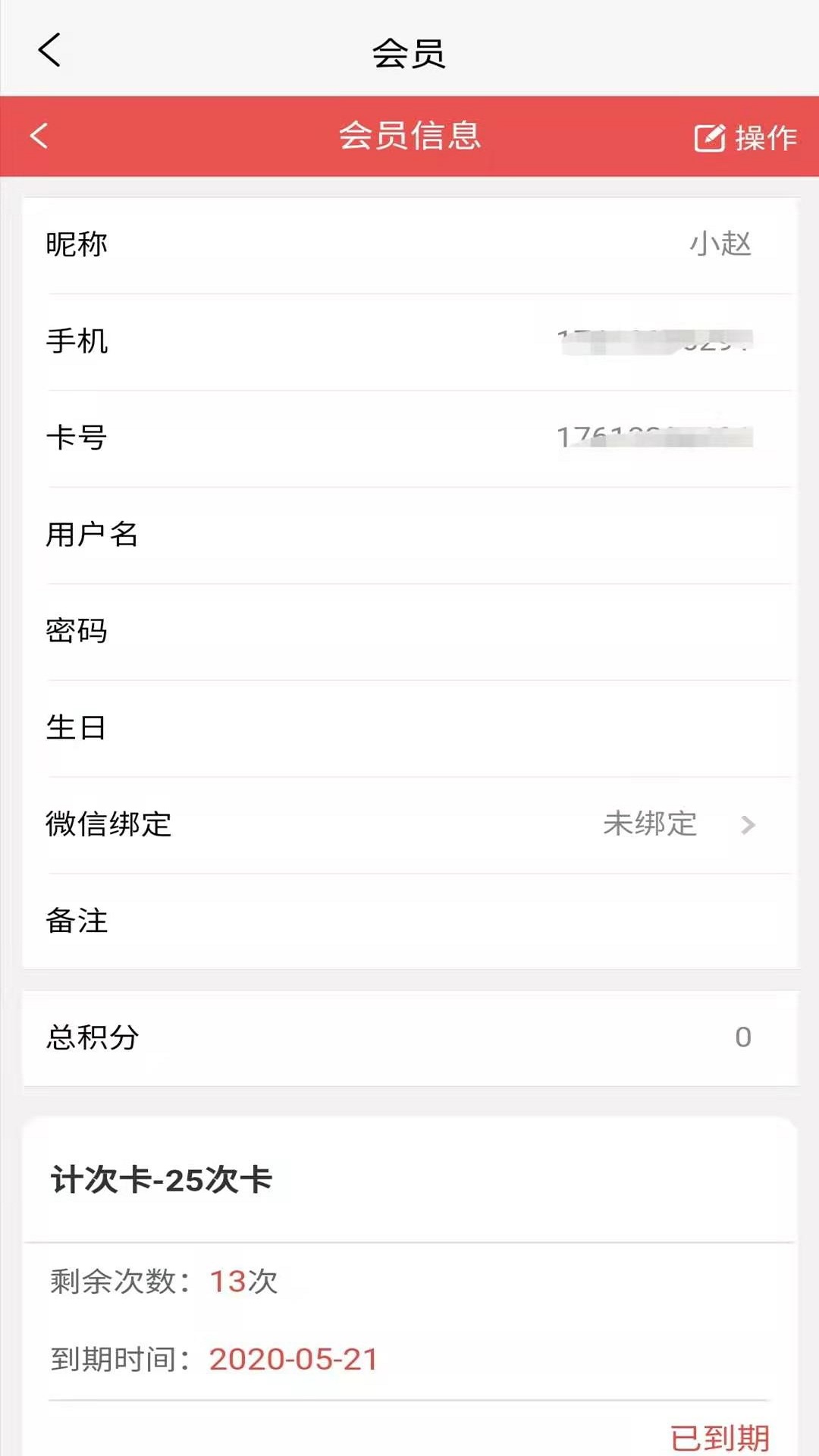
Task: Open WeChat binding via the 微信绑定 chevron
Action: click(747, 825)
